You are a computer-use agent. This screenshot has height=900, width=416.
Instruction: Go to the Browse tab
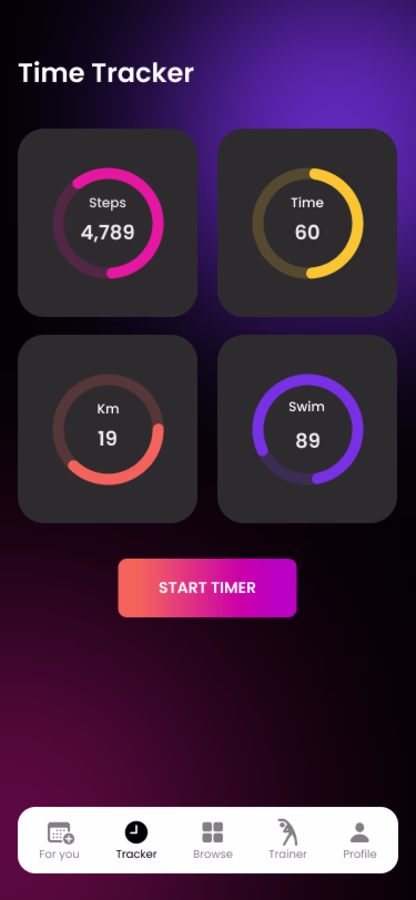212,840
